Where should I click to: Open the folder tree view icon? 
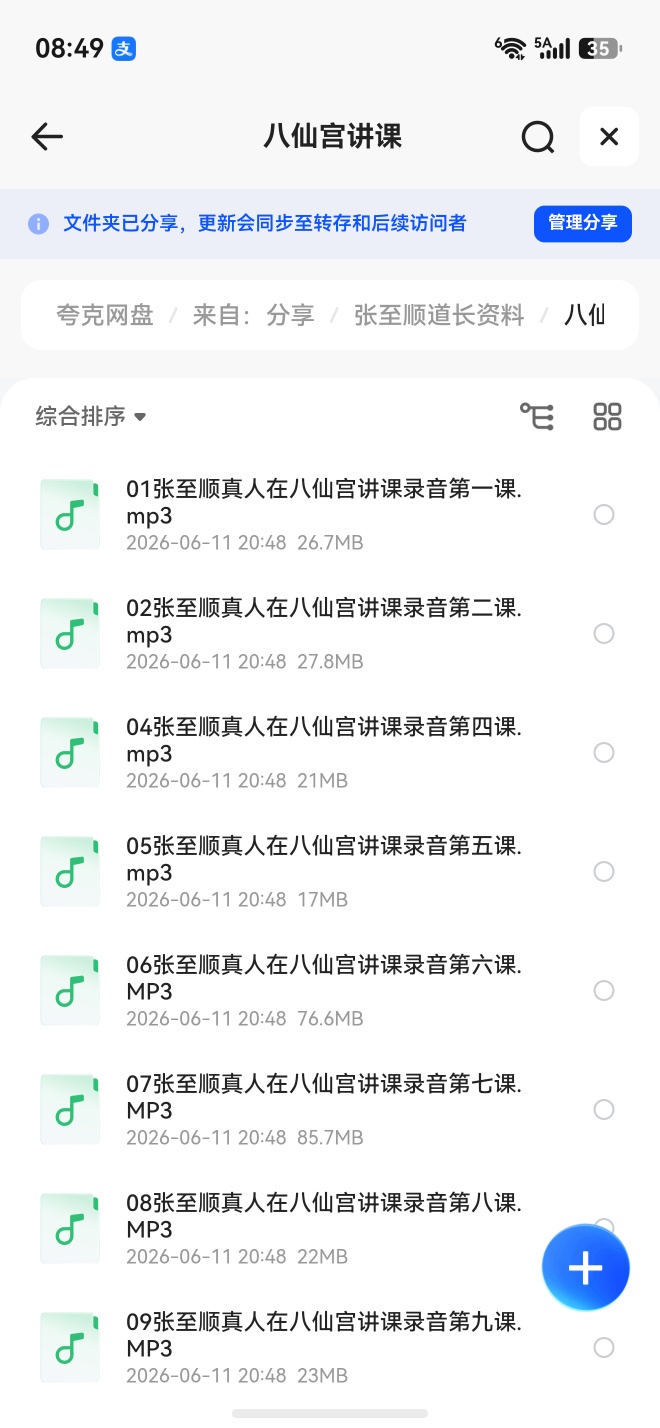pyautogui.click(x=537, y=416)
